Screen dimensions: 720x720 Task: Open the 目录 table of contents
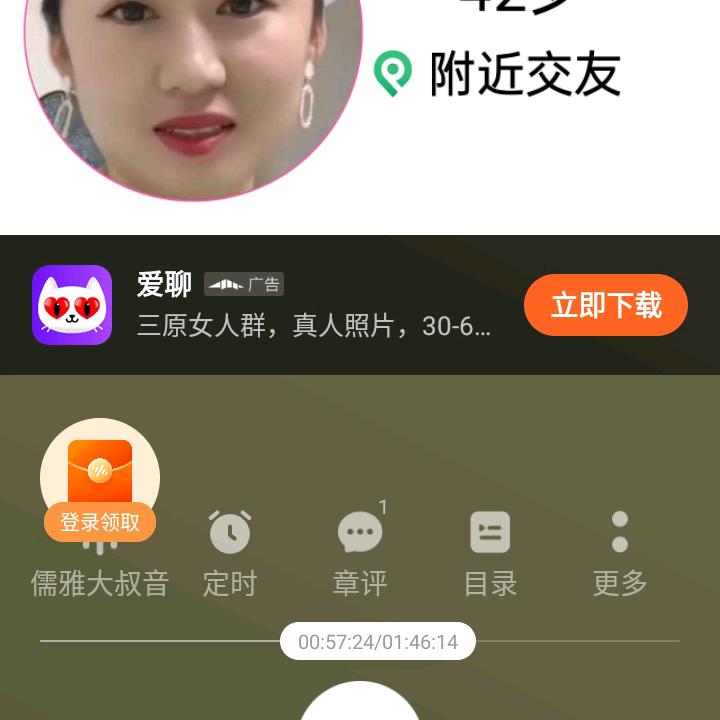click(490, 553)
